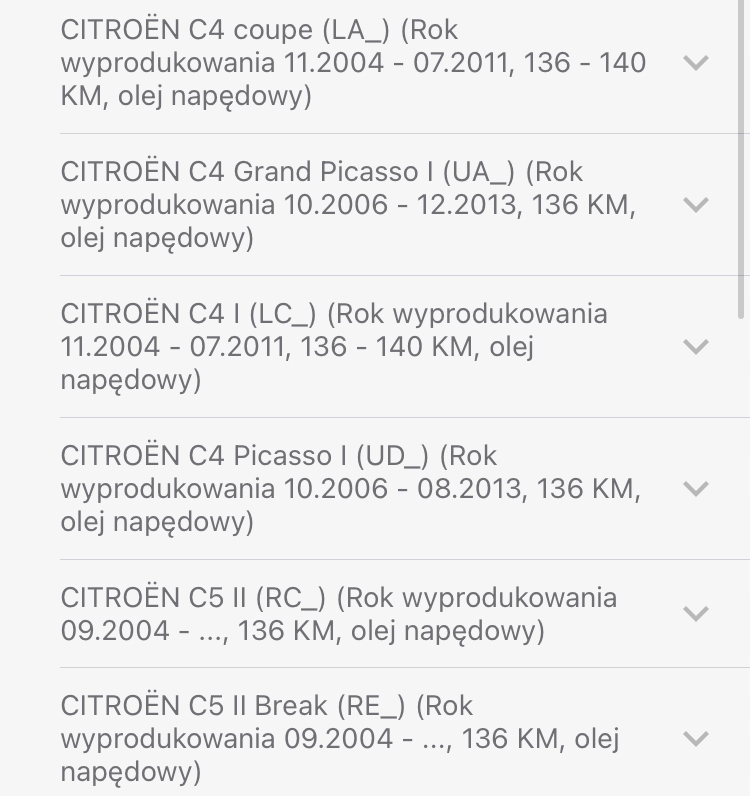Expand the CITROËN C4 I (LC_) entry
The width and height of the screenshot is (750, 796).
coord(696,348)
